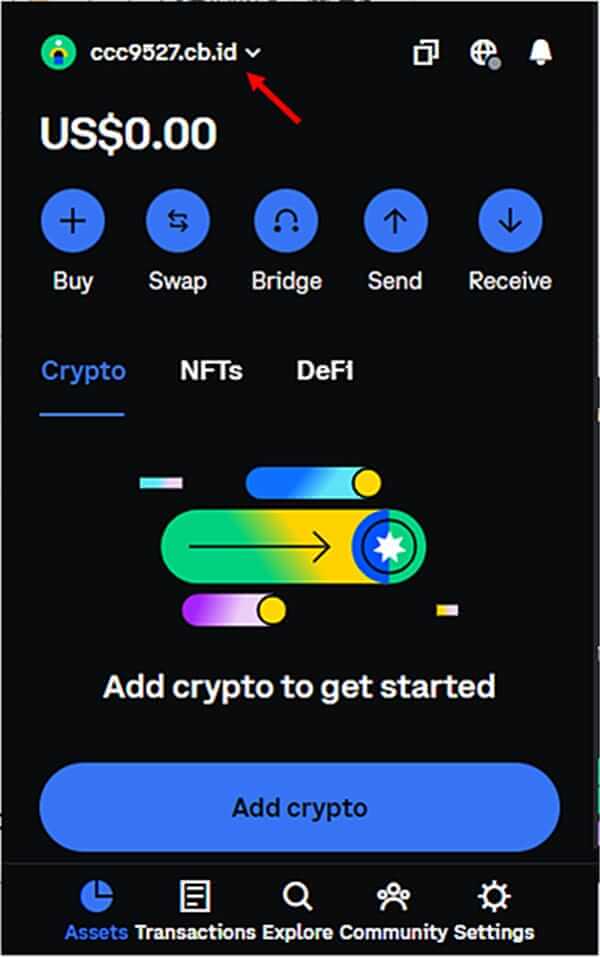
Task: Tap the Add crypto button
Action: pos(299,807)
